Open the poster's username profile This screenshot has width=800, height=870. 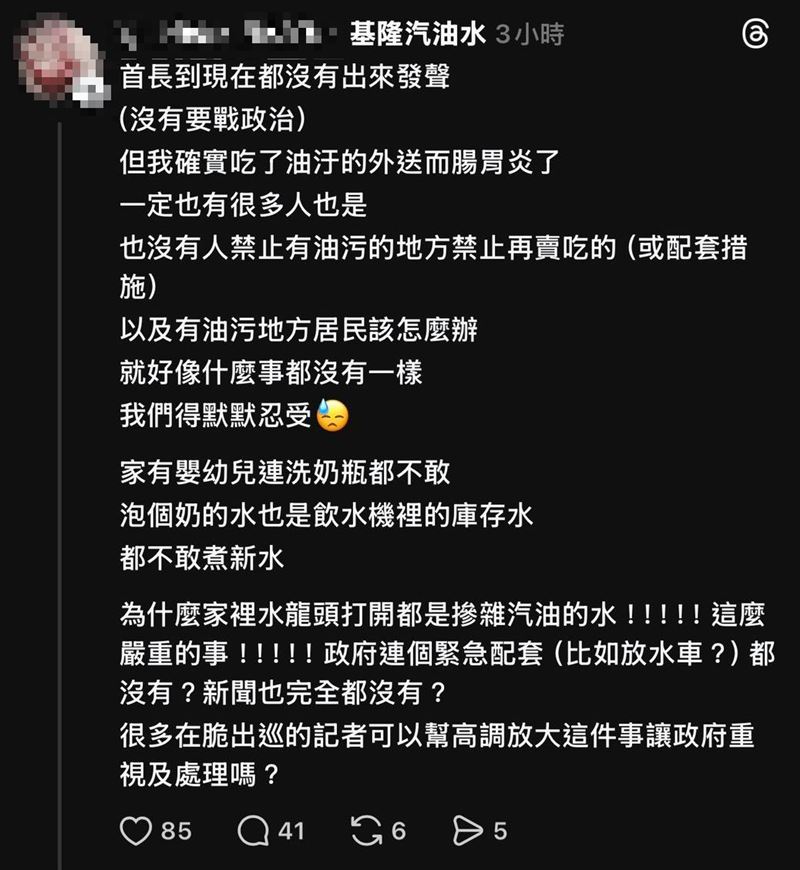coord(220,33)
